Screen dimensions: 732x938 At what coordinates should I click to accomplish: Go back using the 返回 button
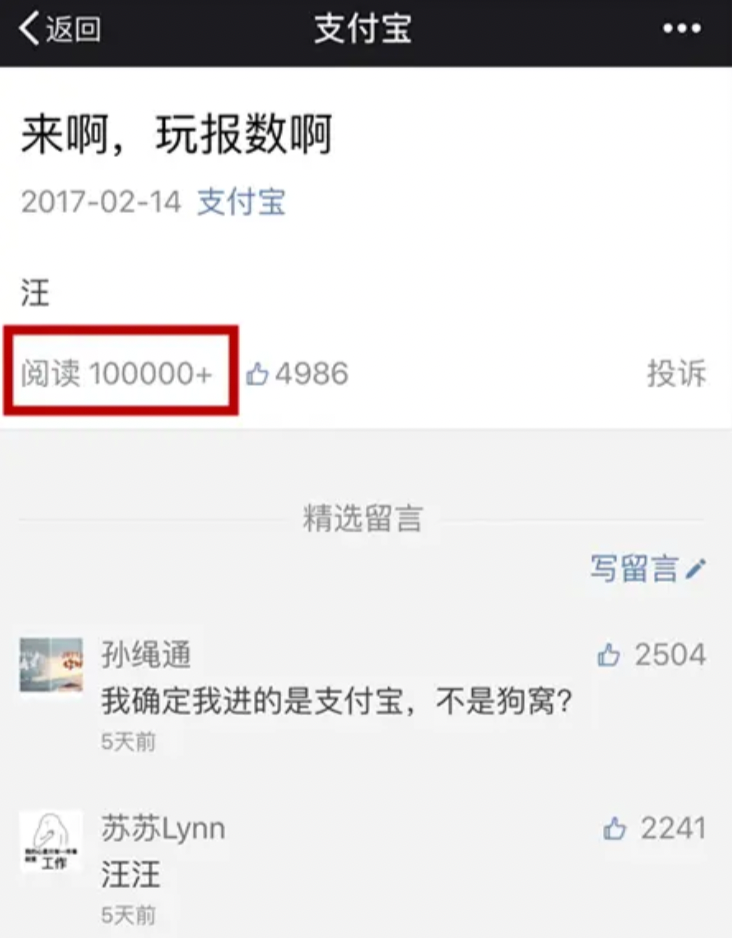tap(60, 30)
